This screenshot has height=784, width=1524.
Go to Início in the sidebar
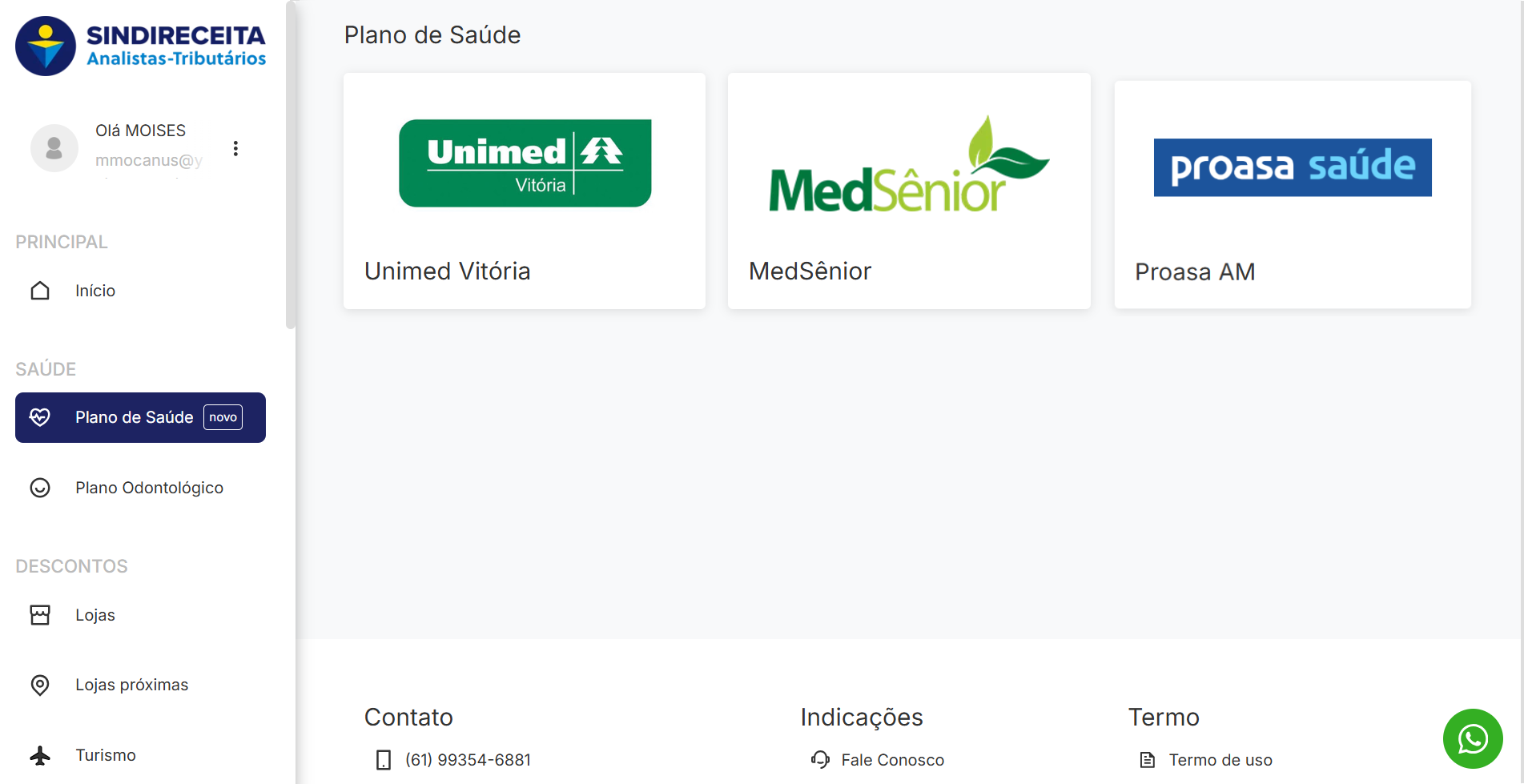[x=94, y=291]
